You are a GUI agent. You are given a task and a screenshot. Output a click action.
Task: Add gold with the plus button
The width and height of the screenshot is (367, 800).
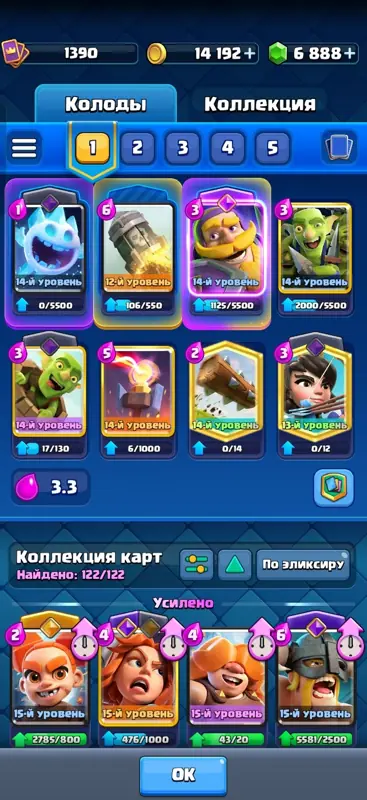250,54
